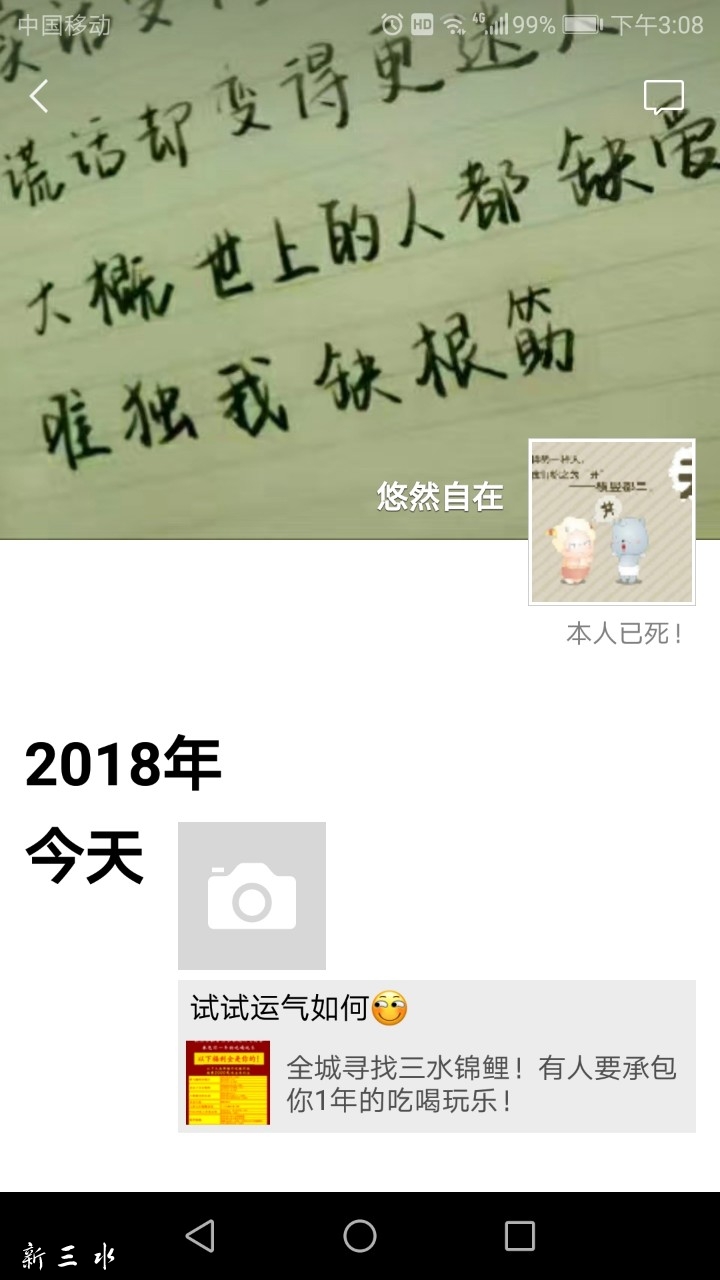Viewport: 720px width, 1280px height.
Task: Open the 悠然自在 profile avatar
Action: 611,521
